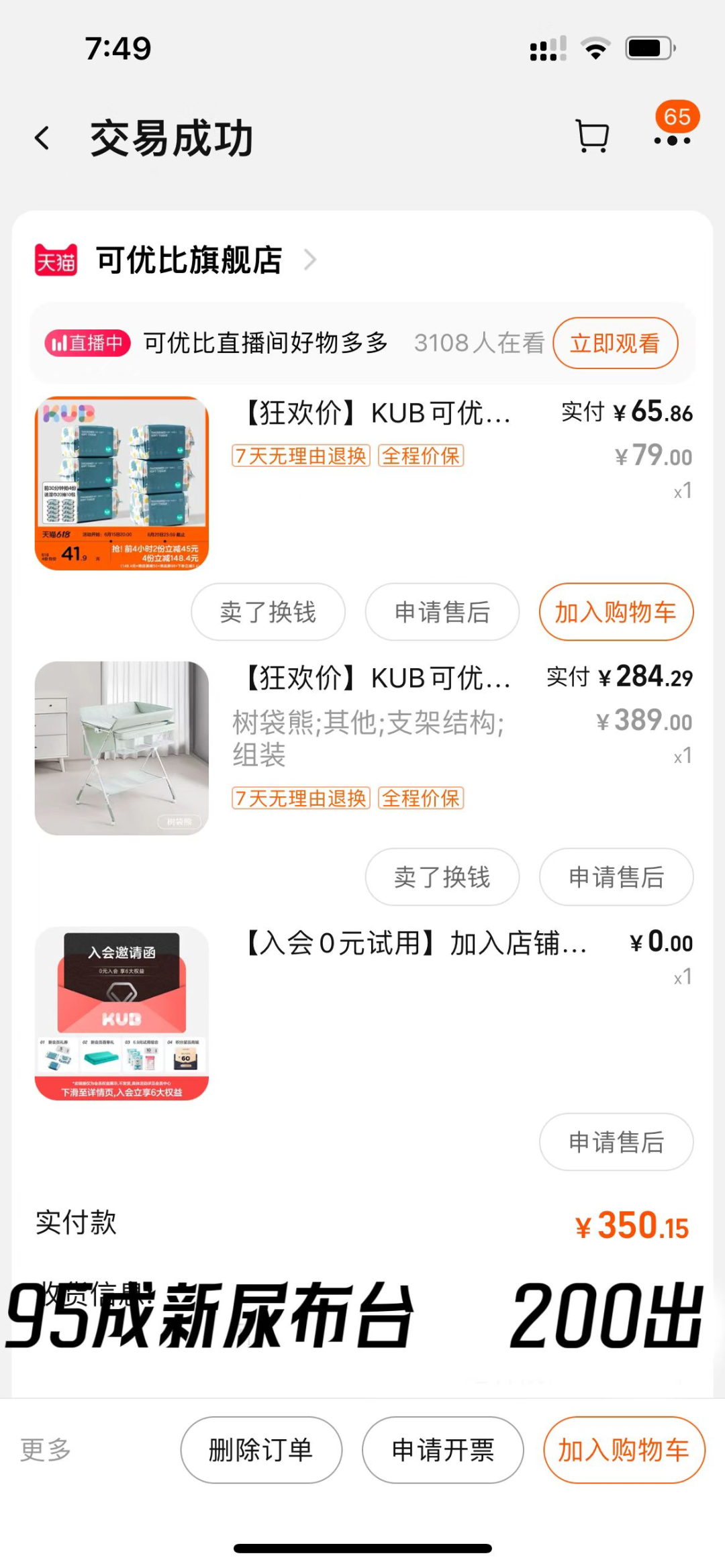725x1568 pixels.
Task: Tap 立即观看 to watch the livestream
Action: 615,344
